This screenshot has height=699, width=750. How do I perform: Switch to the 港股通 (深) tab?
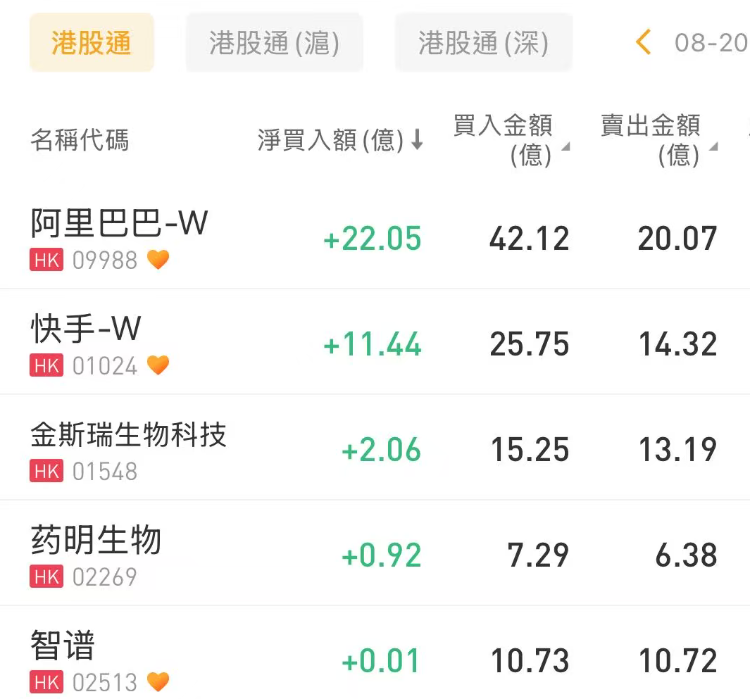484,43
